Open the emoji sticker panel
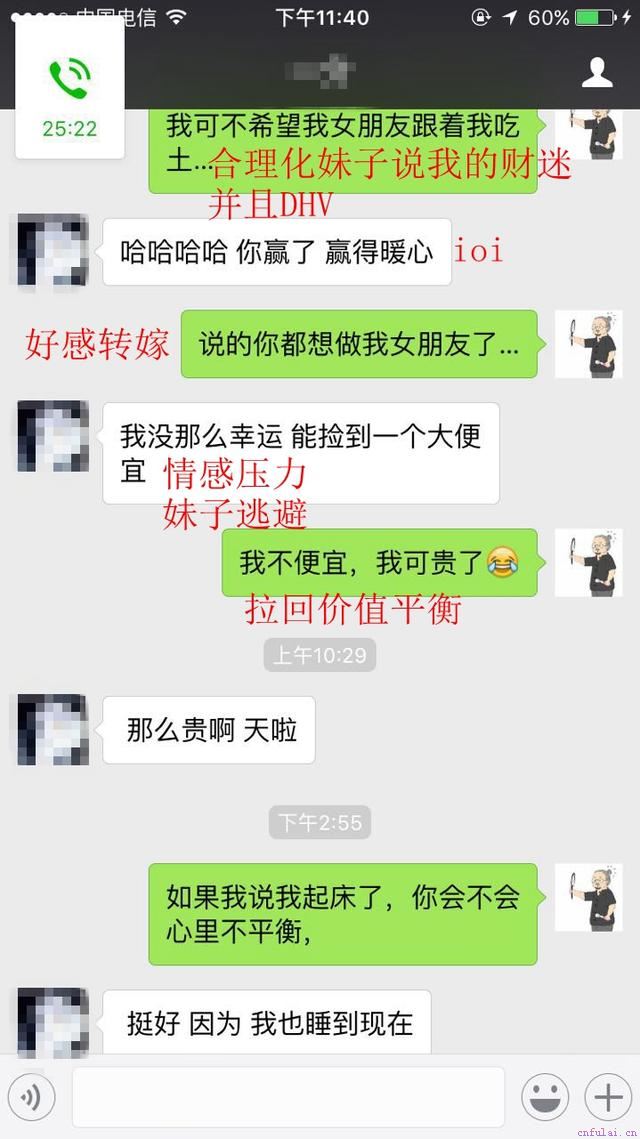The width and height of the screenshot is (640, 1139). tap(545, 1097)
